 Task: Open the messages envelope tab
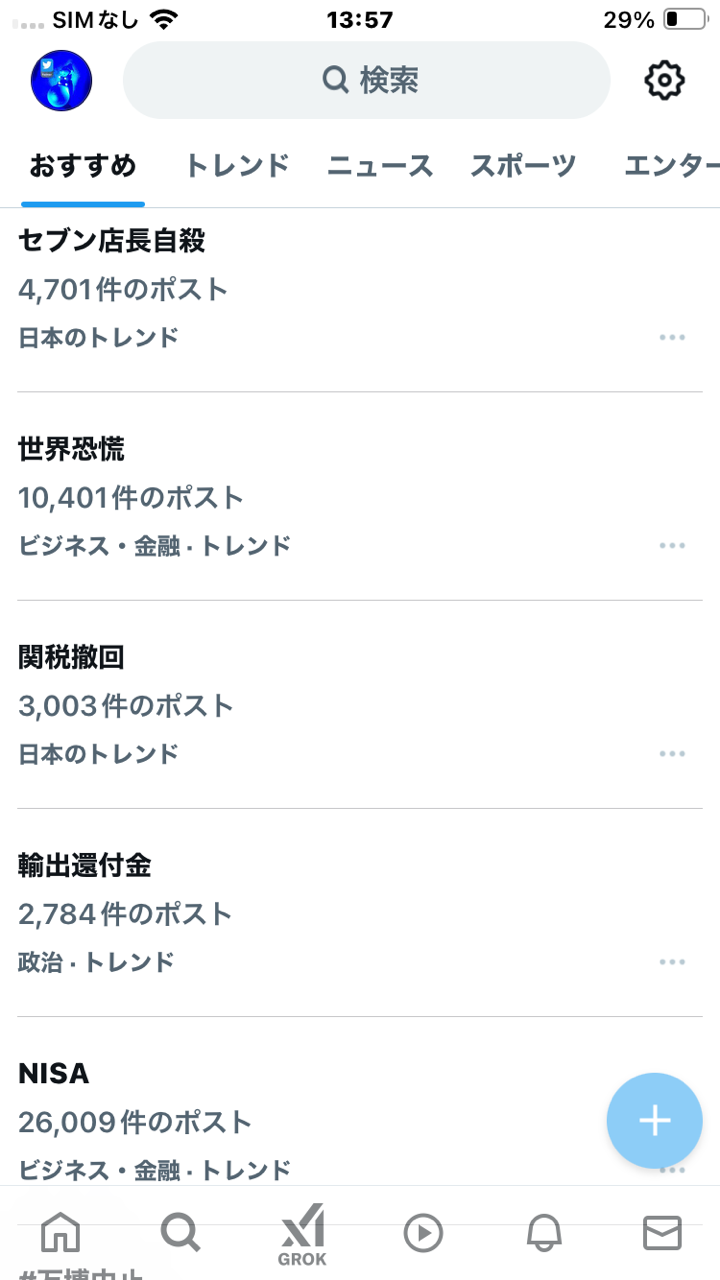point(662,1233)
